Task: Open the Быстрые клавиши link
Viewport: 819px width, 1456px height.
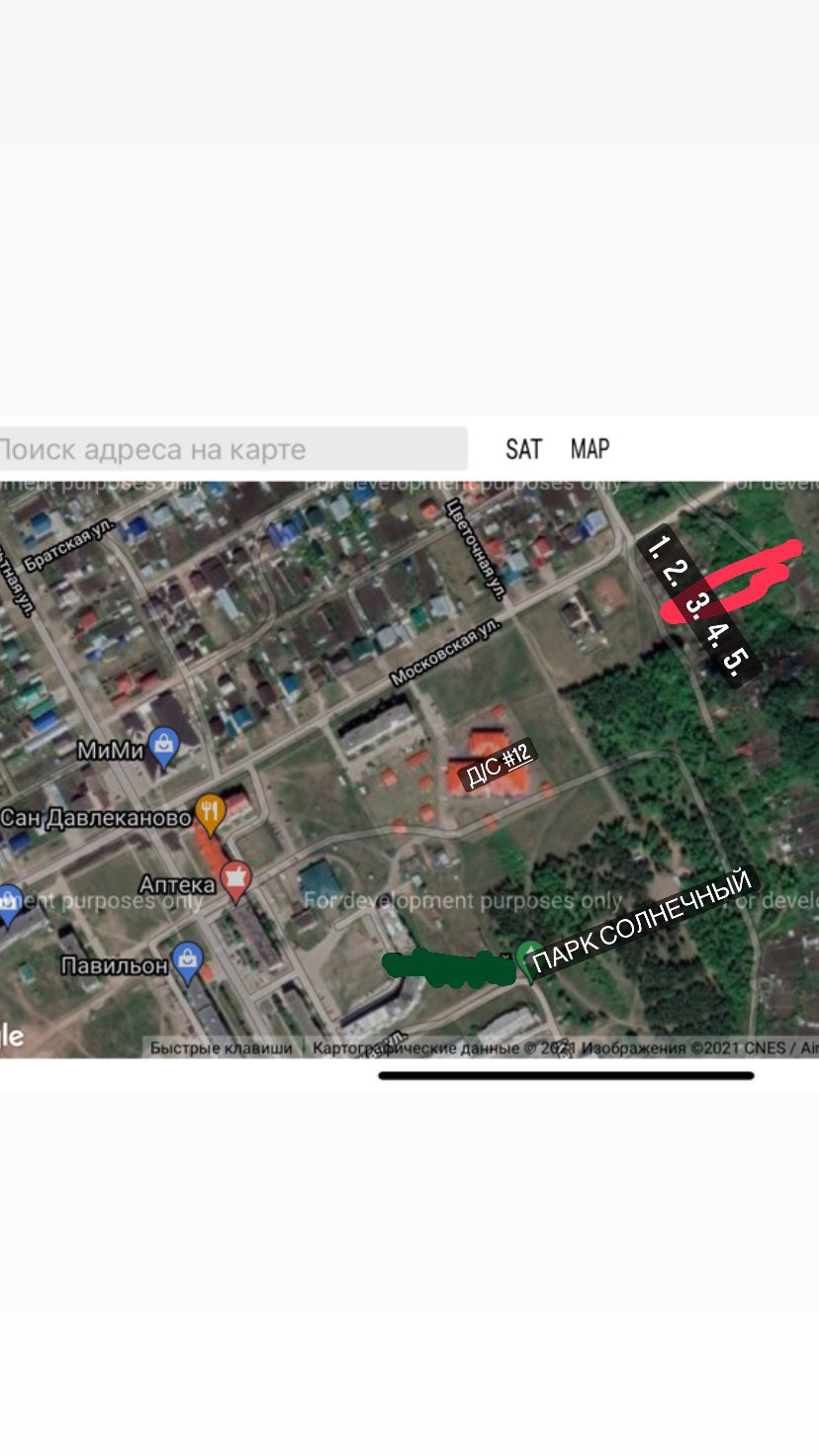Action: [x=222, y=1047]
